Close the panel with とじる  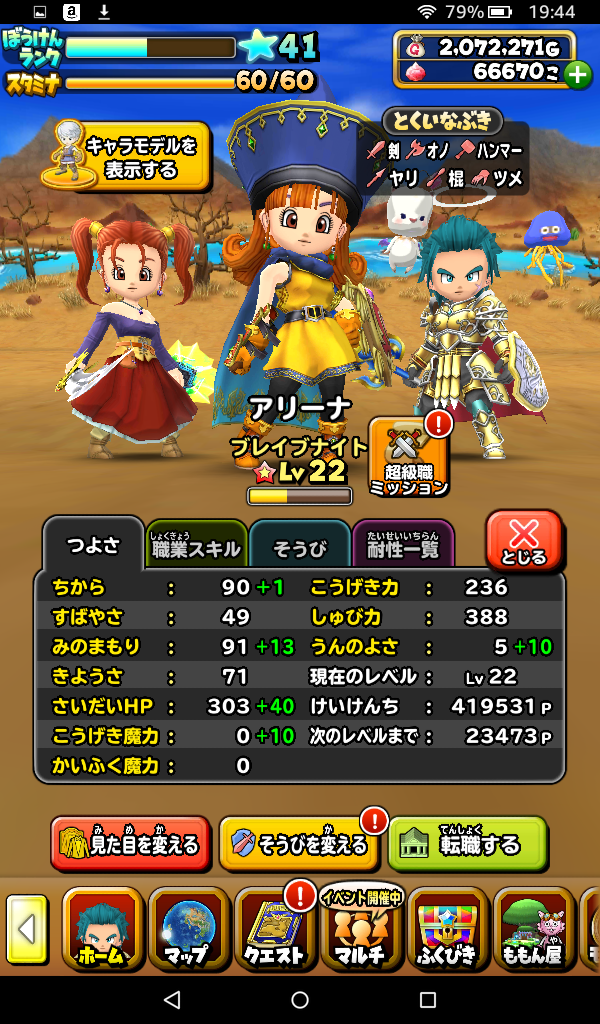tap(523, 541)
